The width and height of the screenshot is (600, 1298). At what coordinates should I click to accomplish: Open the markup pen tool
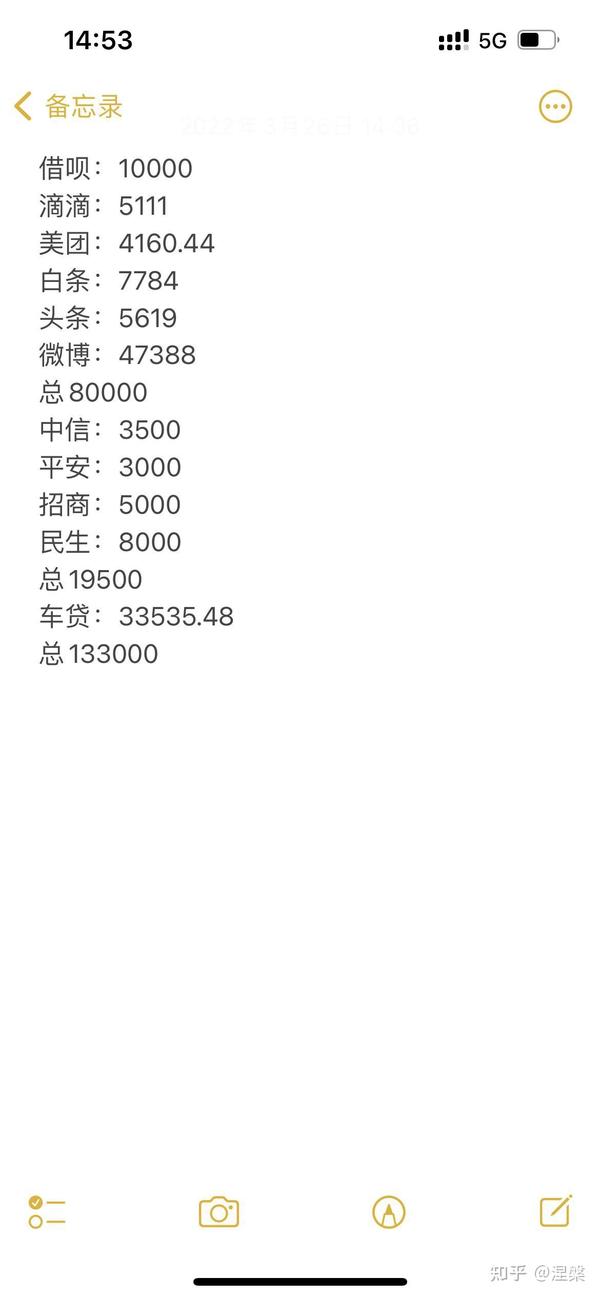point(389,1212)
